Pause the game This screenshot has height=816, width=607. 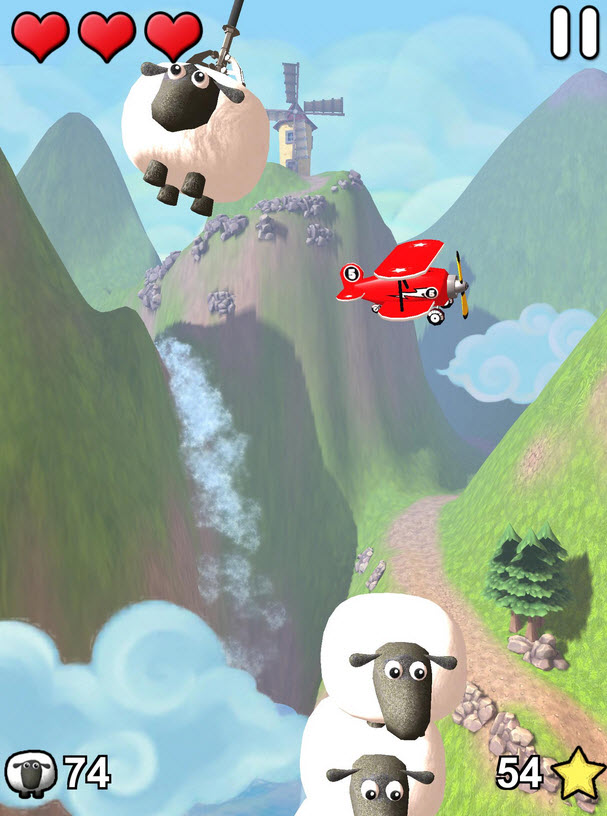click(575, 32)
